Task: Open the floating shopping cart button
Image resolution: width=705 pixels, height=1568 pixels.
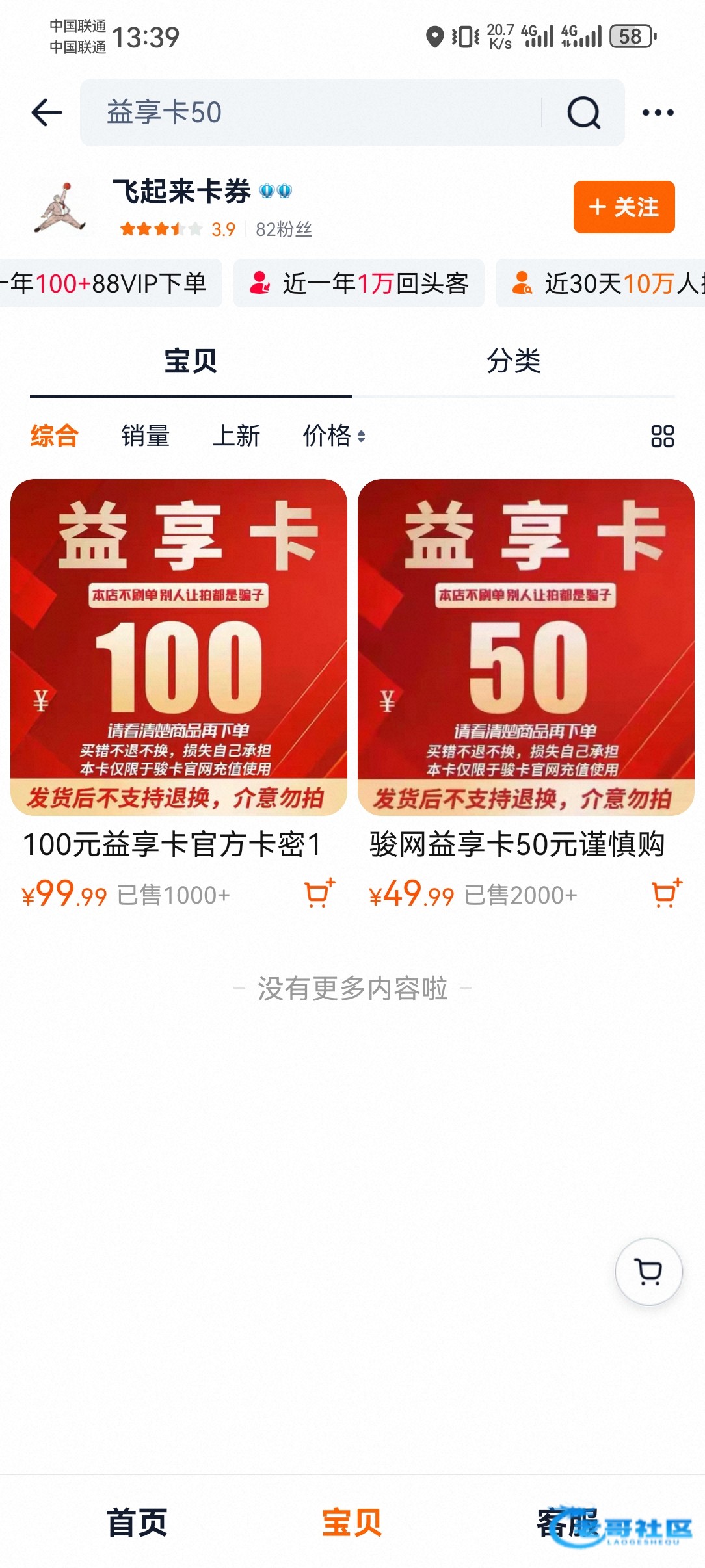Action: [648, 1272]
